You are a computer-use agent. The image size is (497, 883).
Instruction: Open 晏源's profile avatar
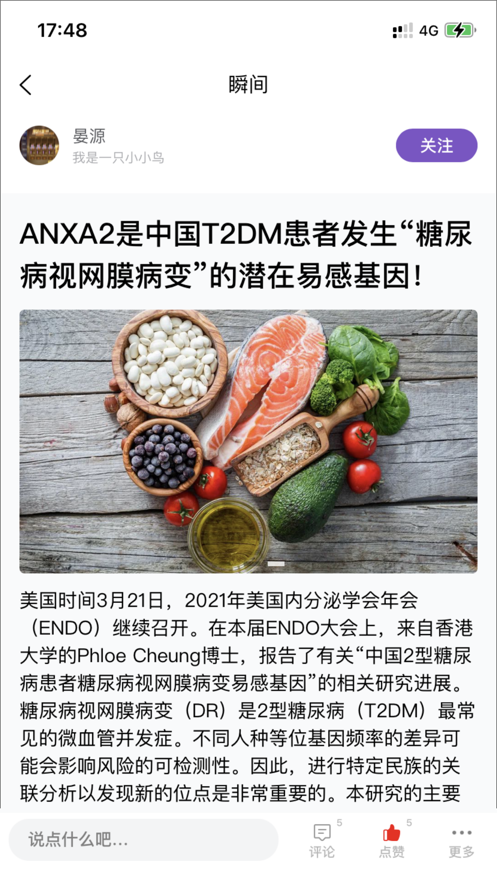point(39,145)
